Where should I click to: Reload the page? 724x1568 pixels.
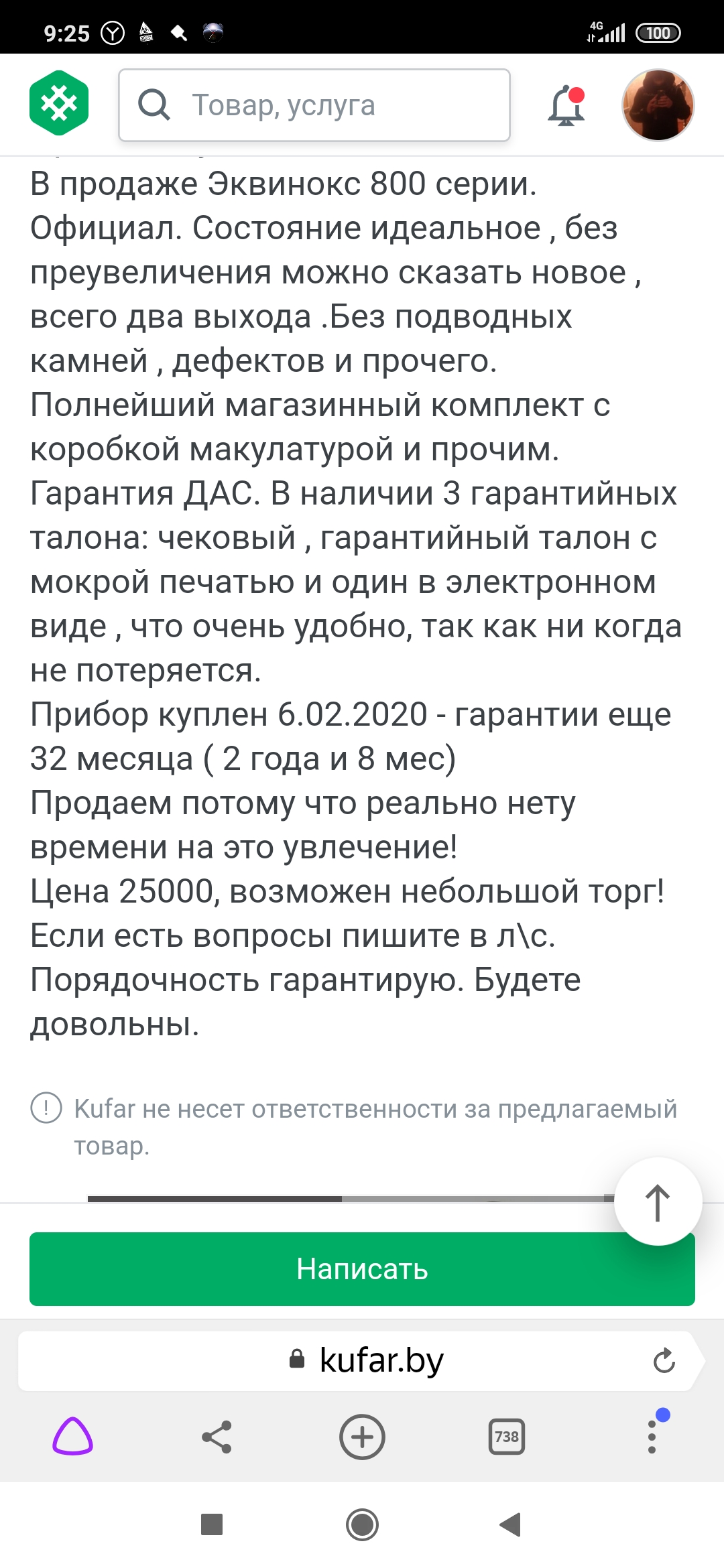(x=664, y=1361)
